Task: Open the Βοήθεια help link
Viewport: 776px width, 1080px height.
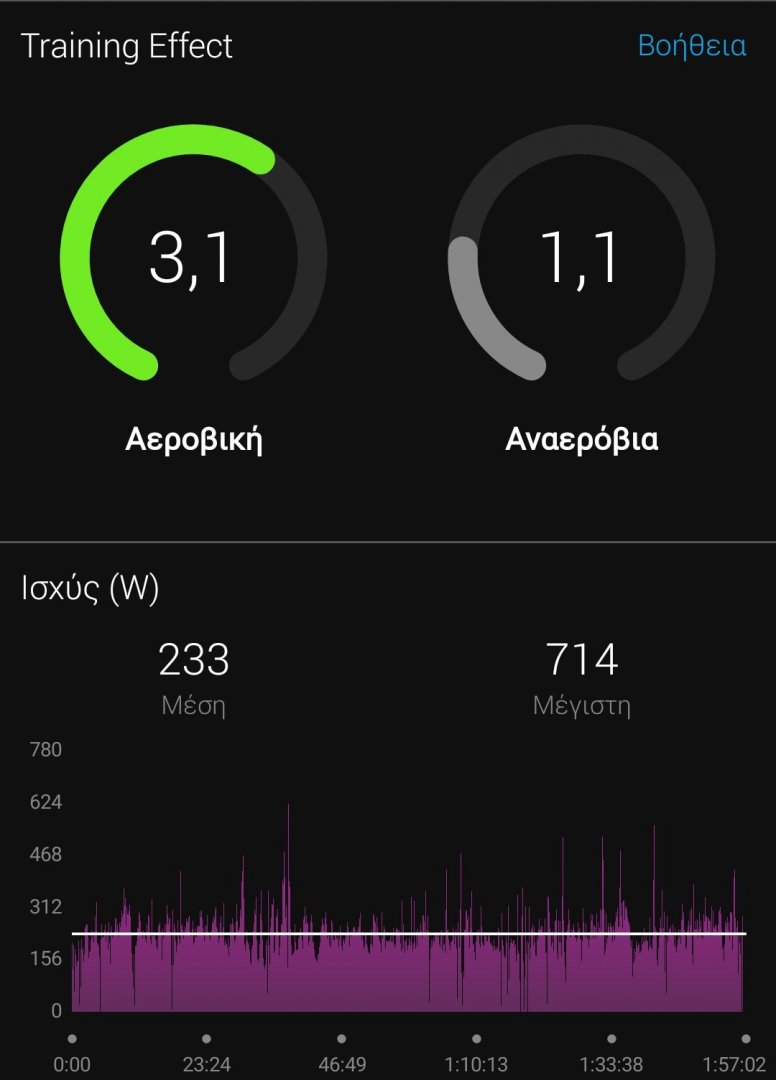Action: pyautogui.click(x=692, y=46)
